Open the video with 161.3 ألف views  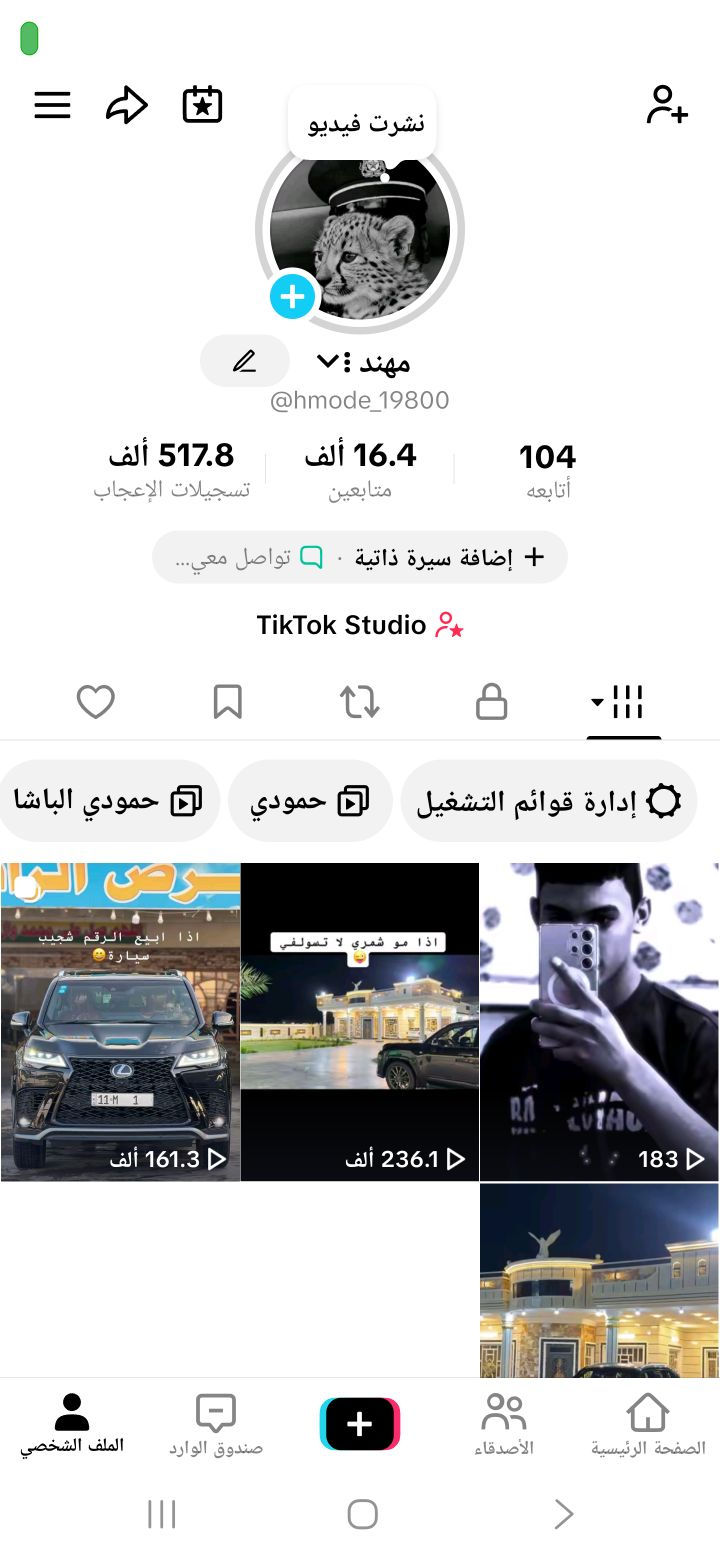click(120, 1021)
